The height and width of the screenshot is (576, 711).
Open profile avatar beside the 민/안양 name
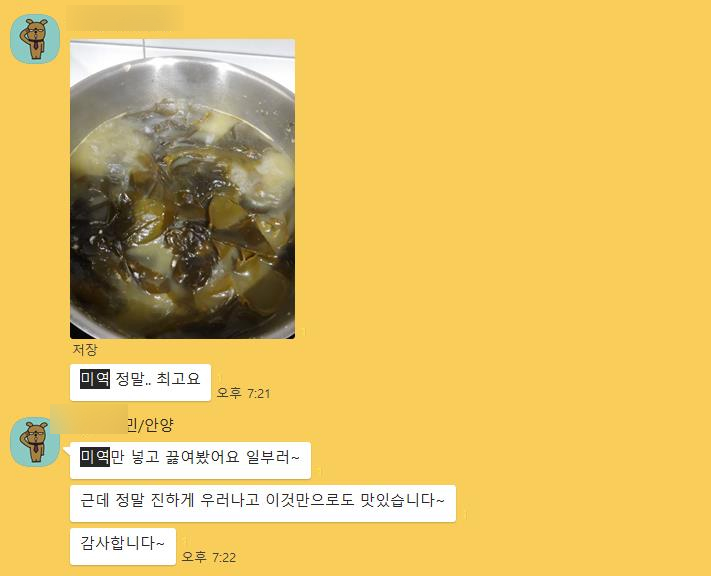[35, 442]
